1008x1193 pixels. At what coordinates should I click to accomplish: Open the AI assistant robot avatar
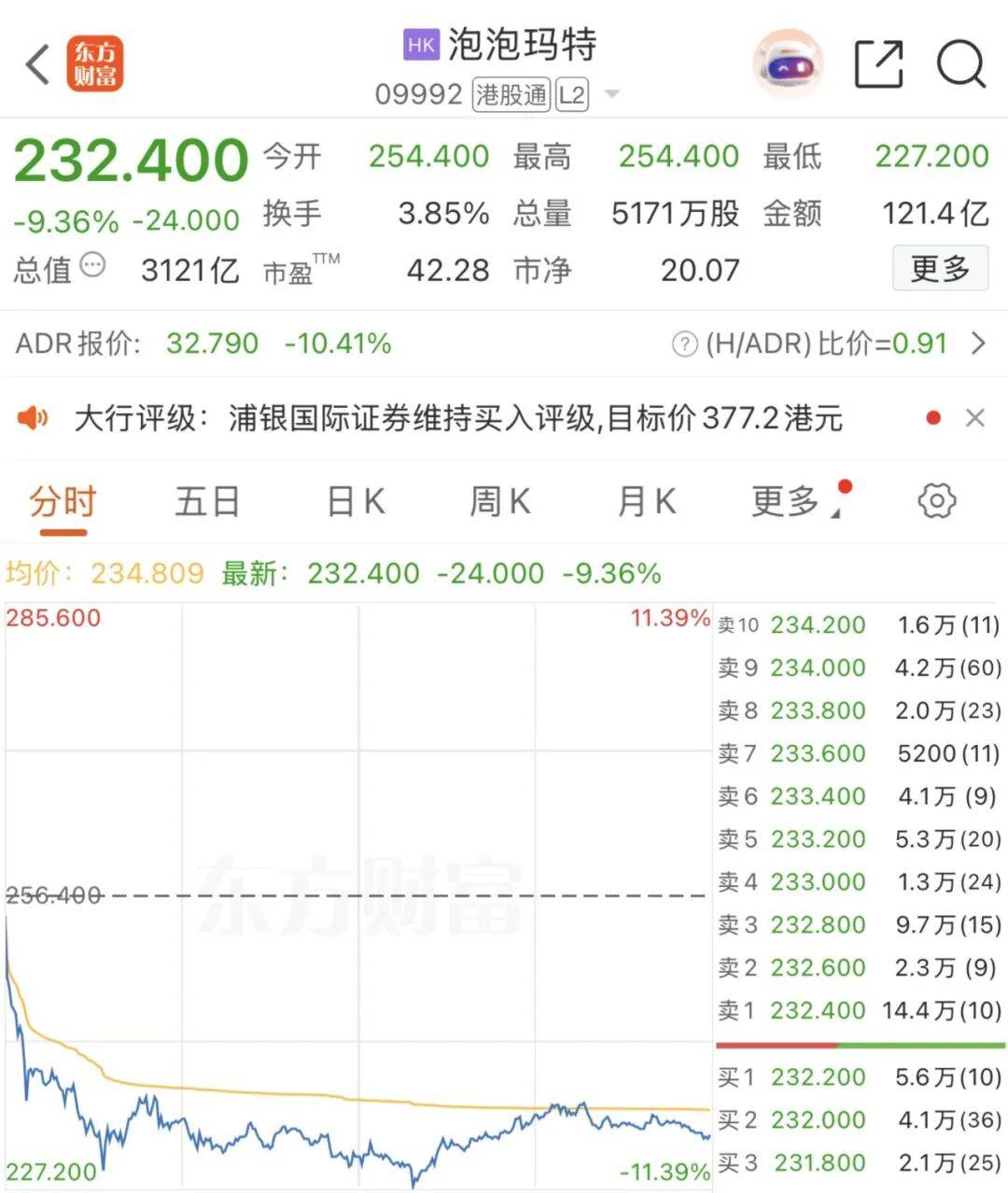pyautogui.click(x=789, y=63)
